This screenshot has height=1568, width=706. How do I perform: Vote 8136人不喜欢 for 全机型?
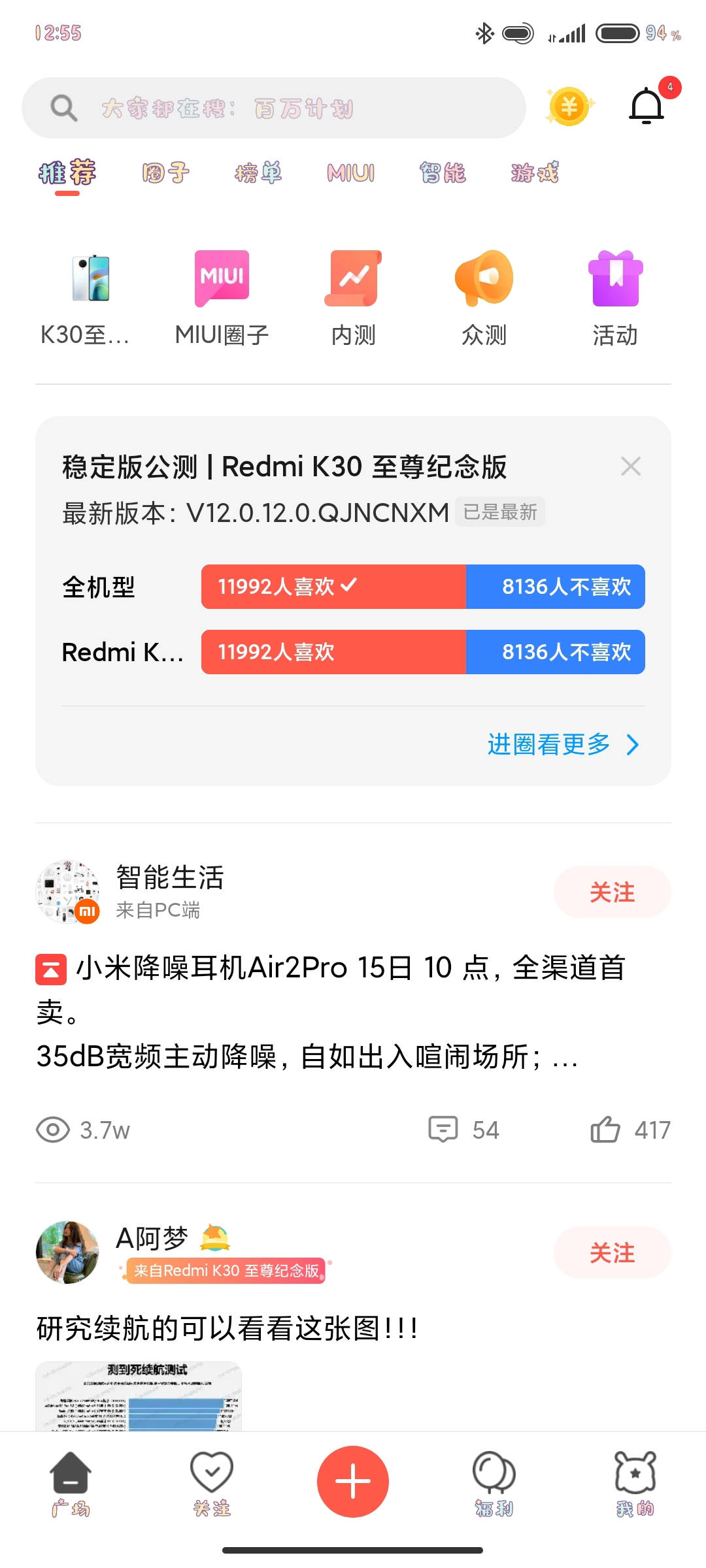coord(555,587)
